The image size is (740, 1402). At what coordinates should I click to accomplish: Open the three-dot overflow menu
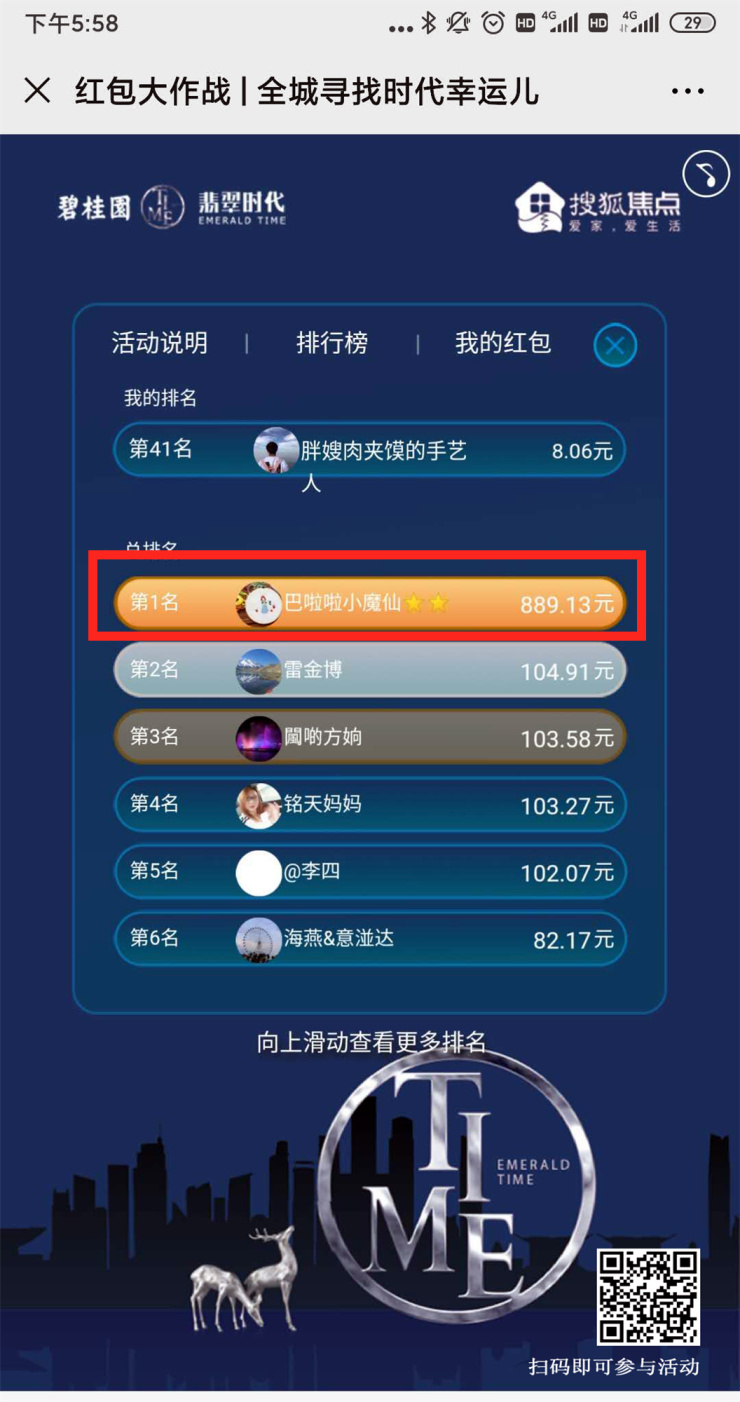click(x=688, y=91)
